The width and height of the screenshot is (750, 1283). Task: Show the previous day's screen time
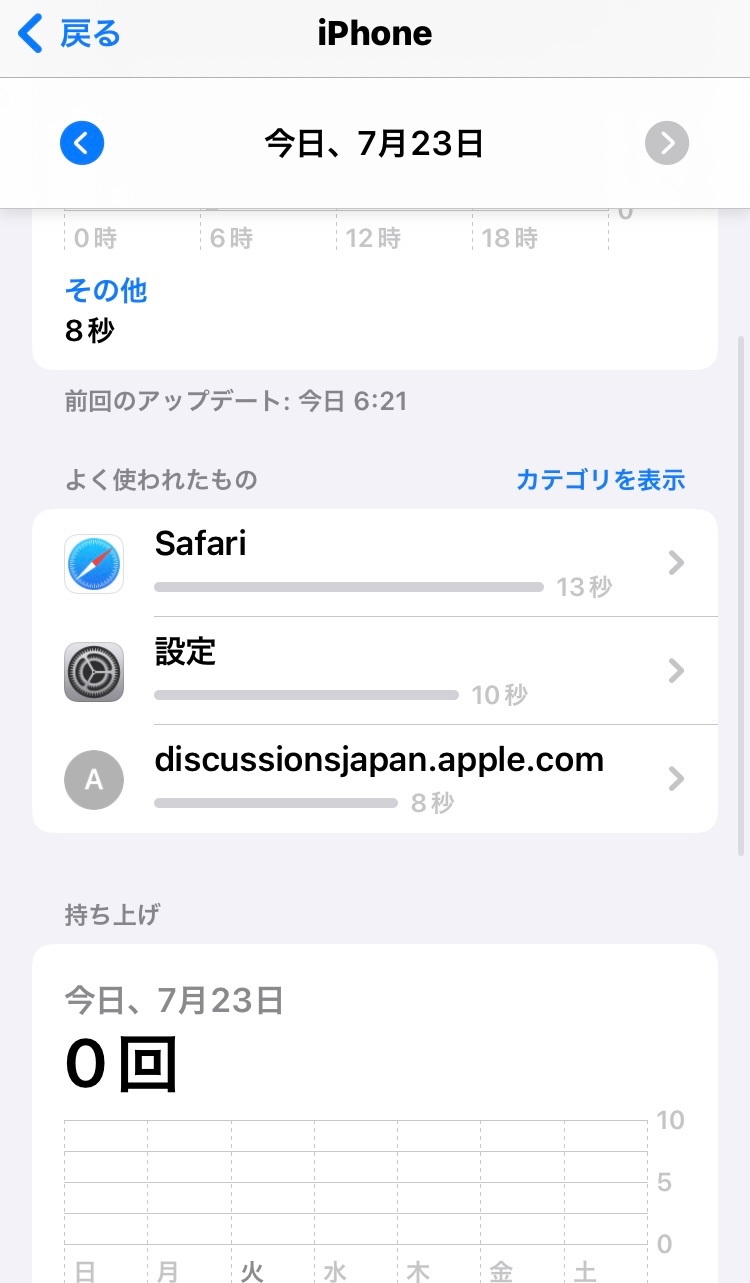point(82,144)
